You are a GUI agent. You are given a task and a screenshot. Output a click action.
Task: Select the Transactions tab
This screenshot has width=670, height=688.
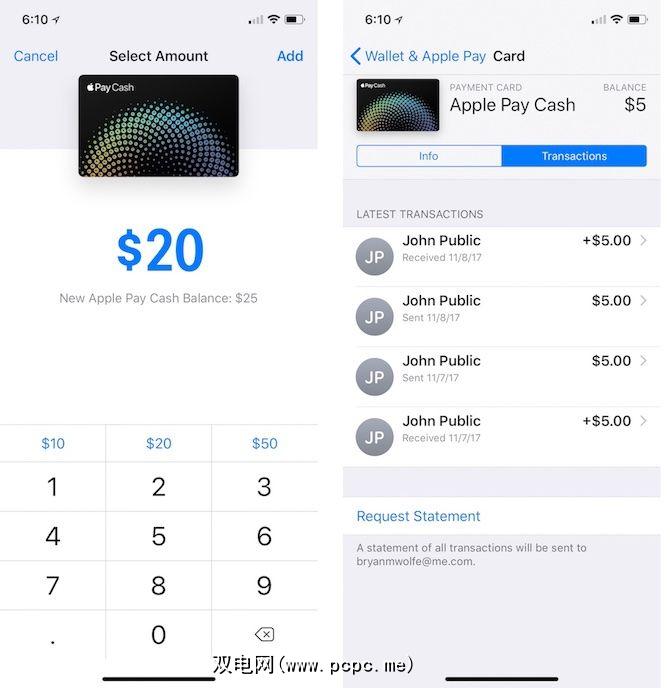(574, 156)
